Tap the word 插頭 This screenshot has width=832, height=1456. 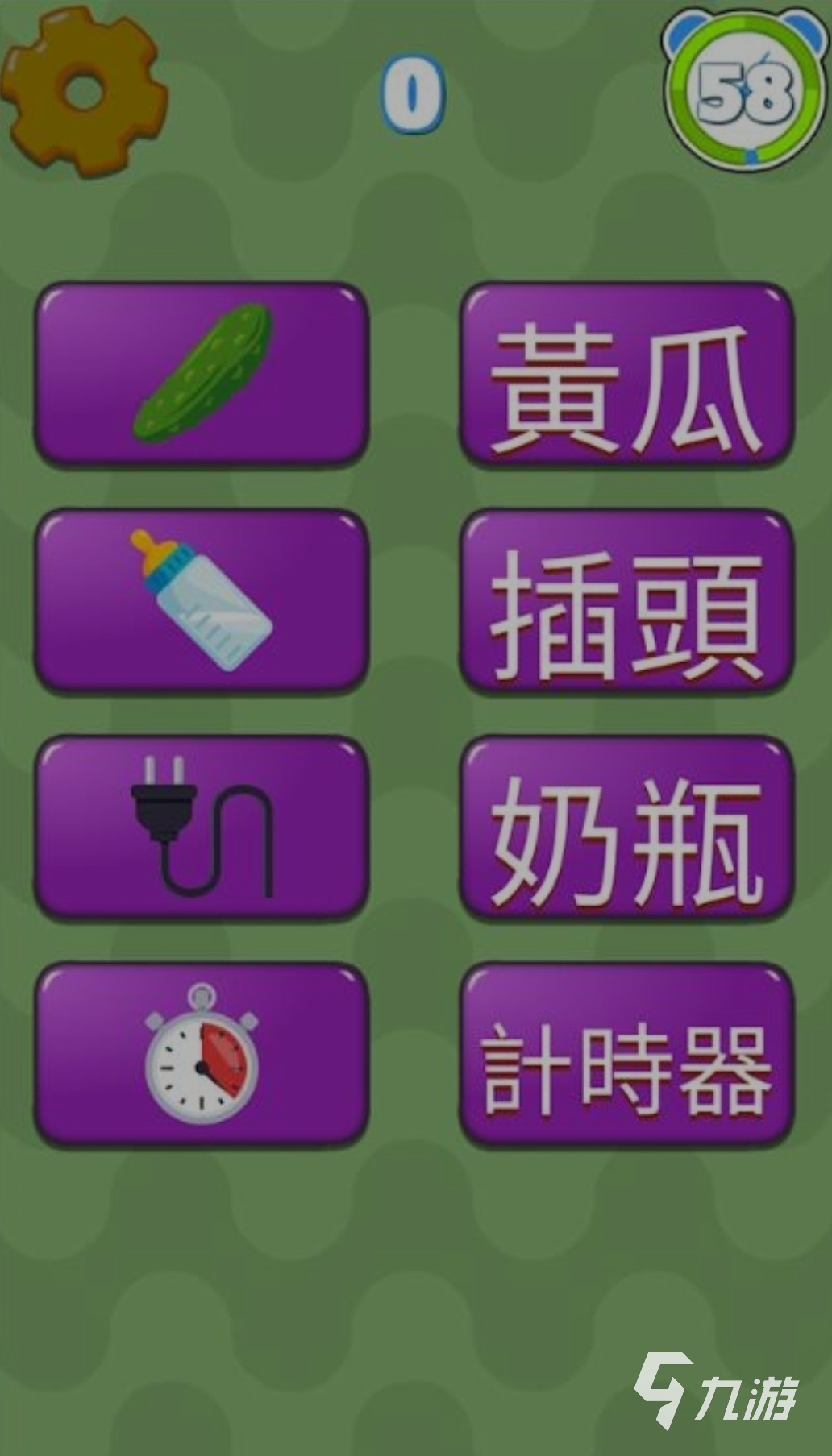click(626, 600)
